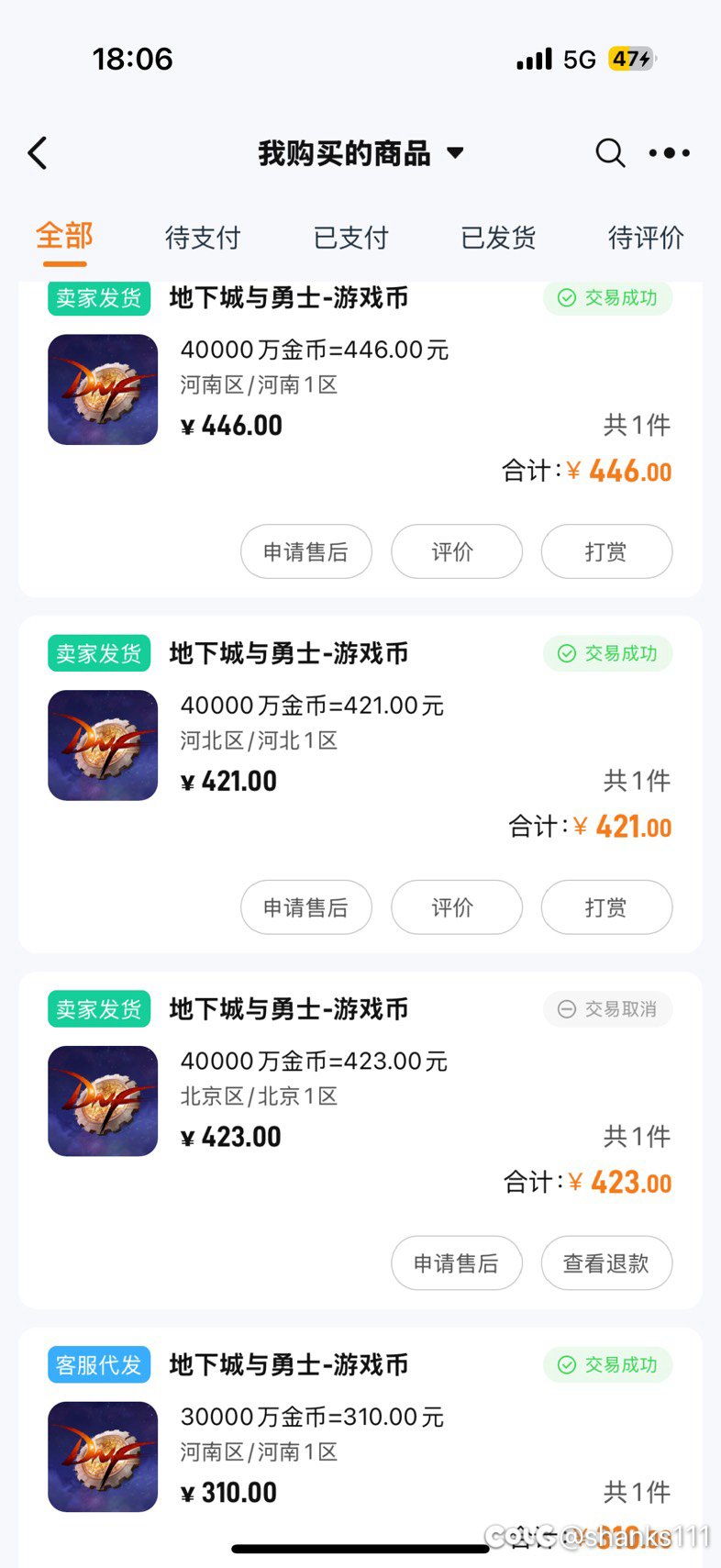Tap 评价 on the 446.00 order

pos(456,551)
